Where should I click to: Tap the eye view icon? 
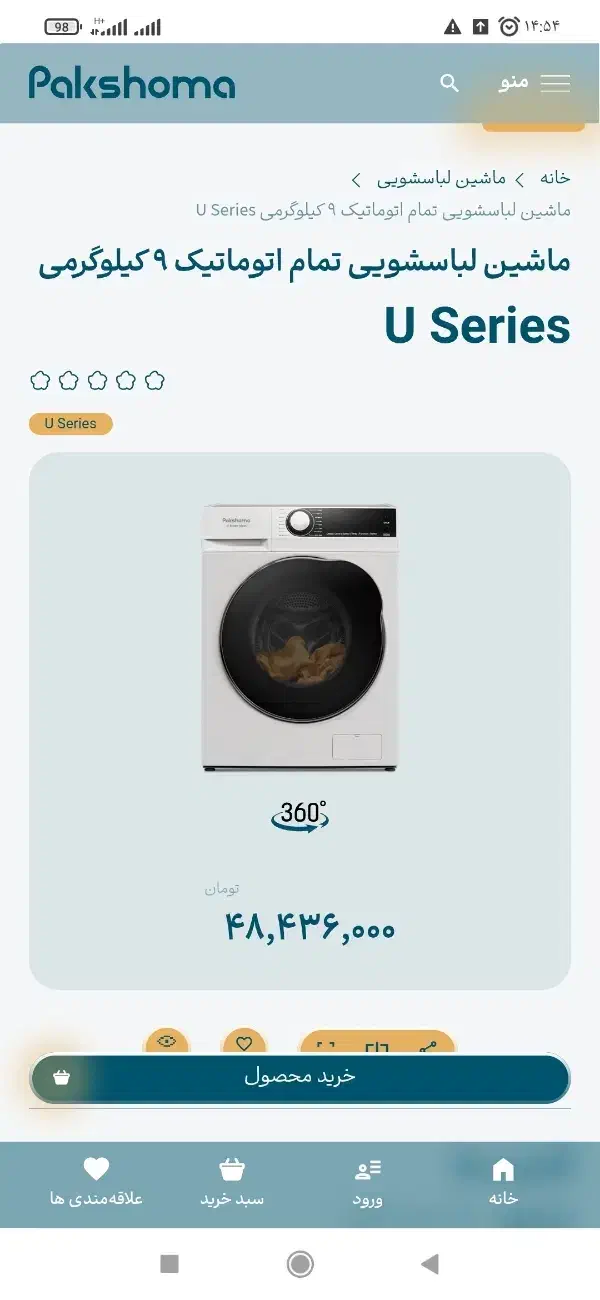click(166, 1042)
